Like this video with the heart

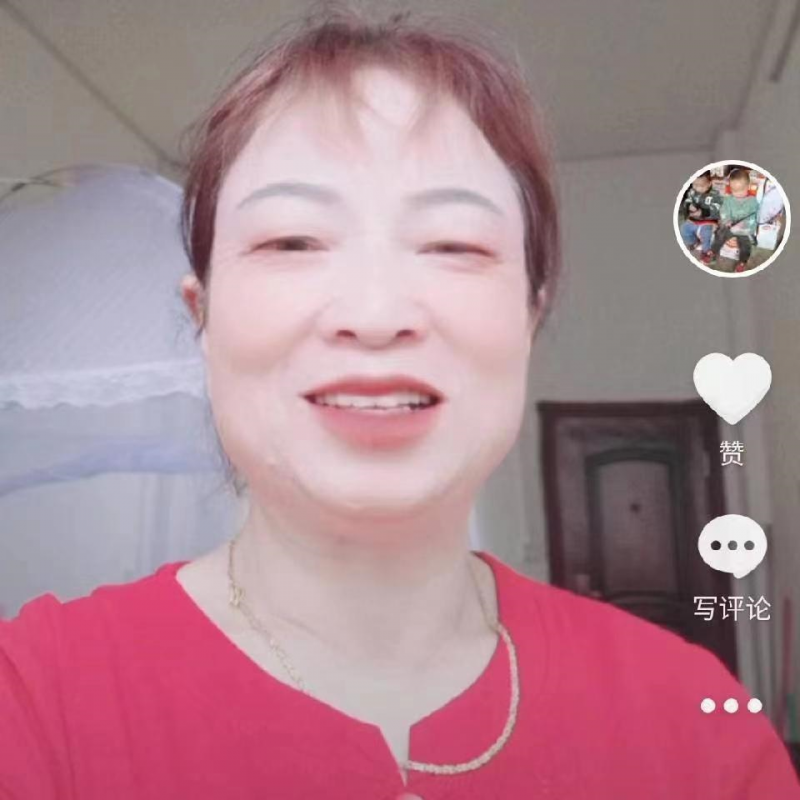(x=732, y=387)
